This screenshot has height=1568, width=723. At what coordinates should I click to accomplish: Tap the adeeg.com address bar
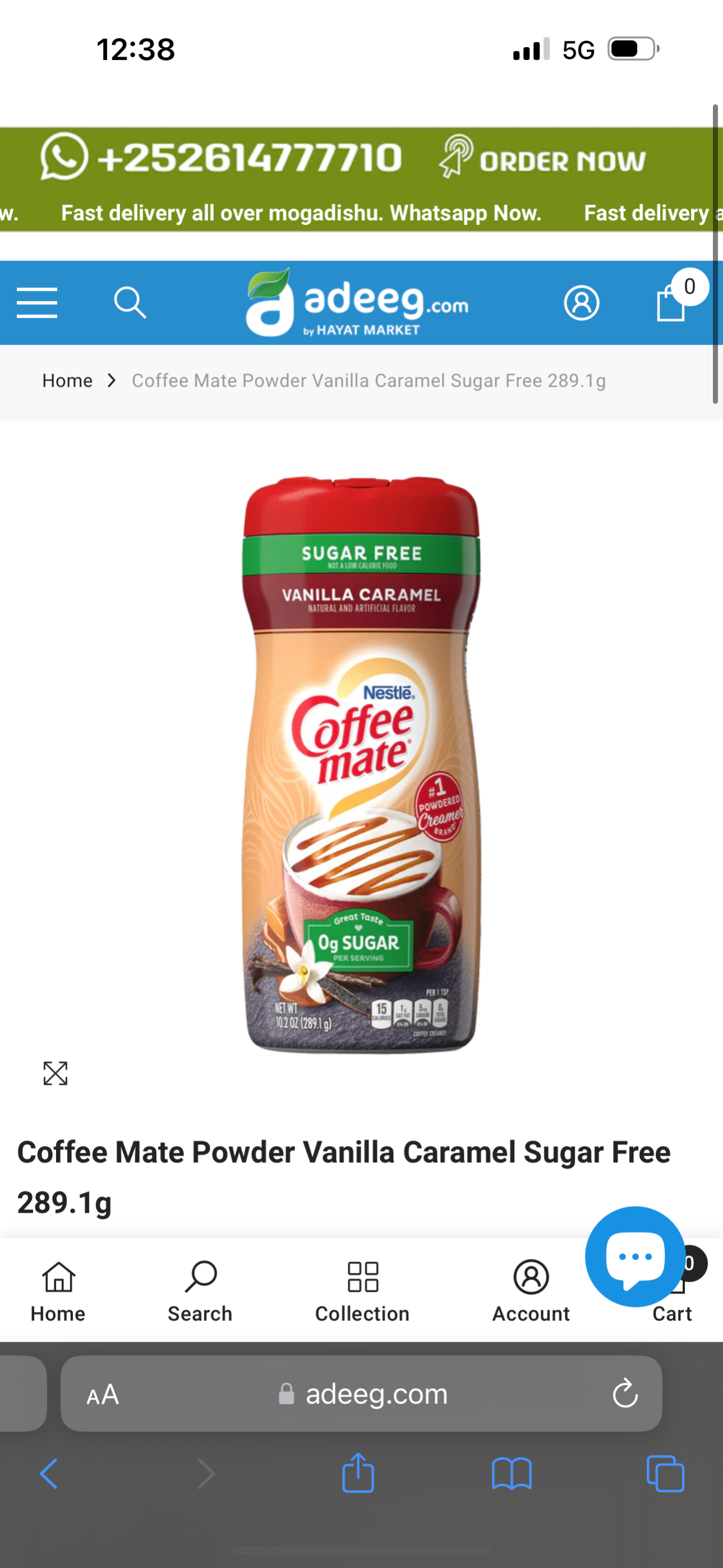tap(365, 1394)
